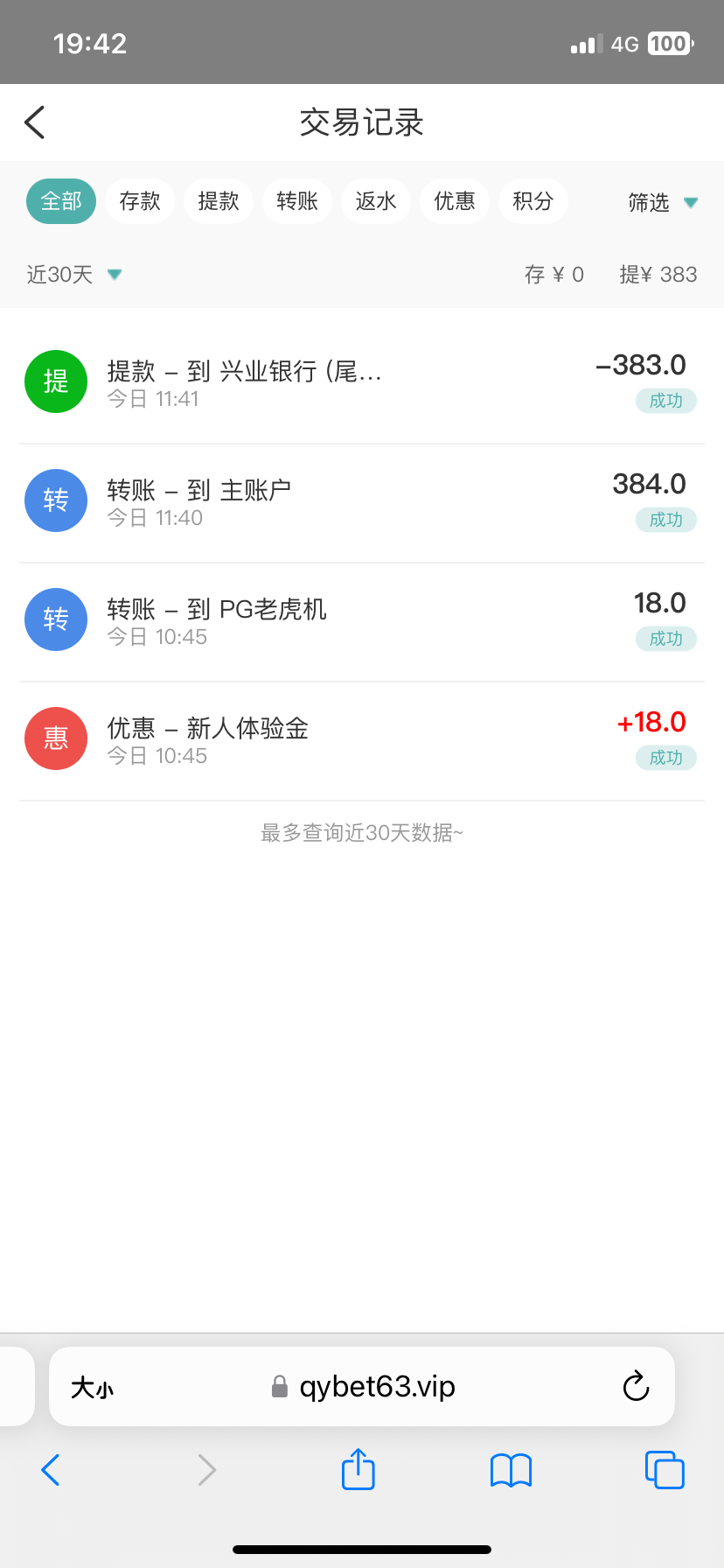Open the Safari tabs overview

click(x=664, y=1470)
